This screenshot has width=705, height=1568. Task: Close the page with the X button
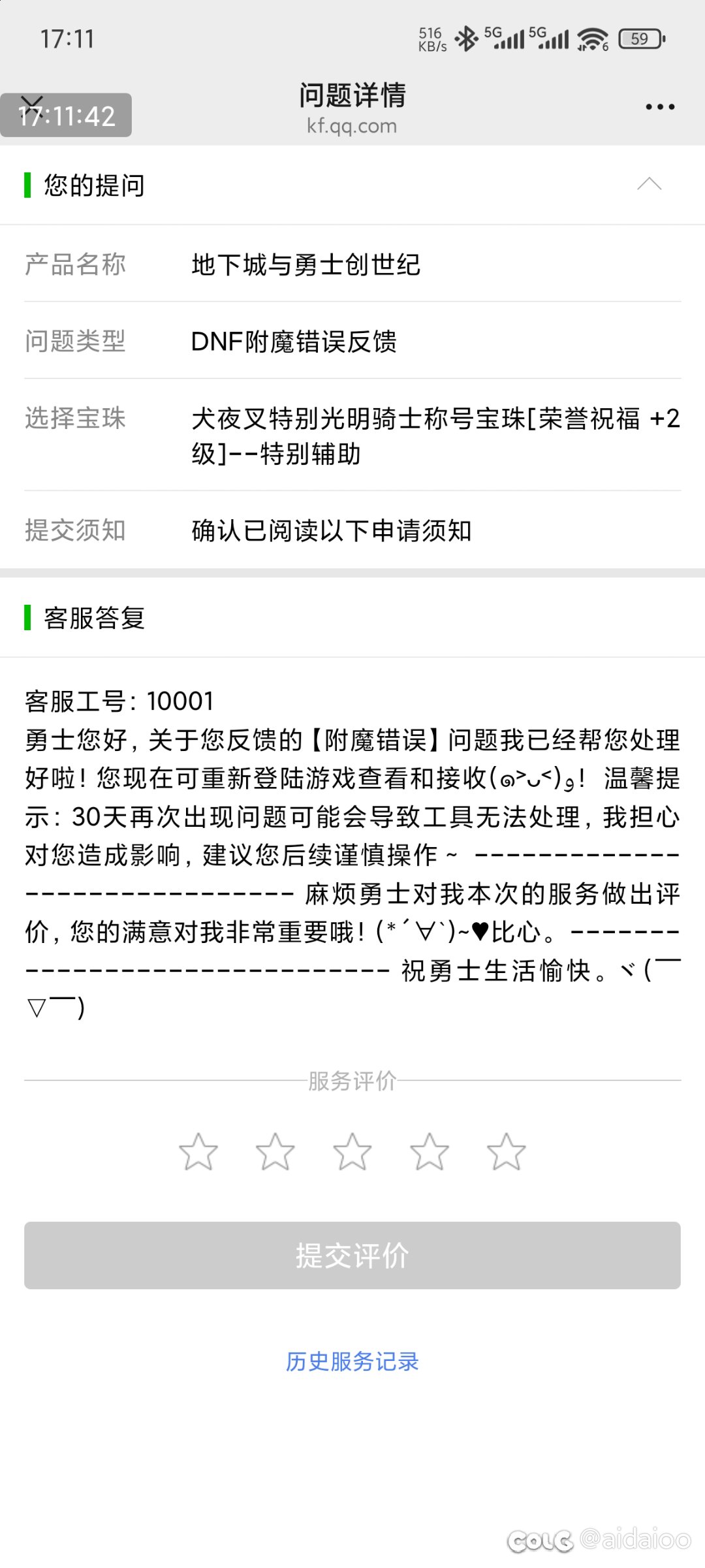click(x=31, y=105)
